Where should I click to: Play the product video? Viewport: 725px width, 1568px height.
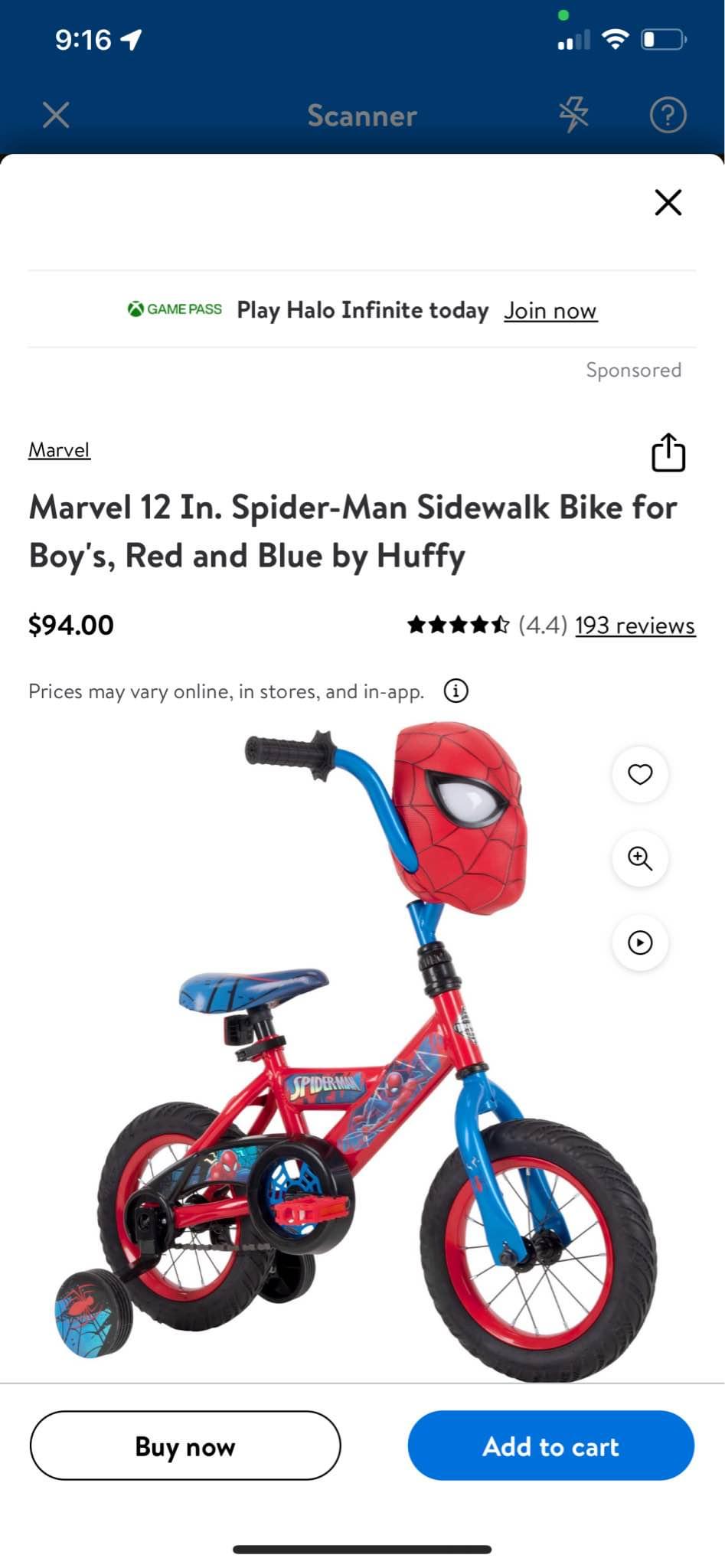[640, 942]
